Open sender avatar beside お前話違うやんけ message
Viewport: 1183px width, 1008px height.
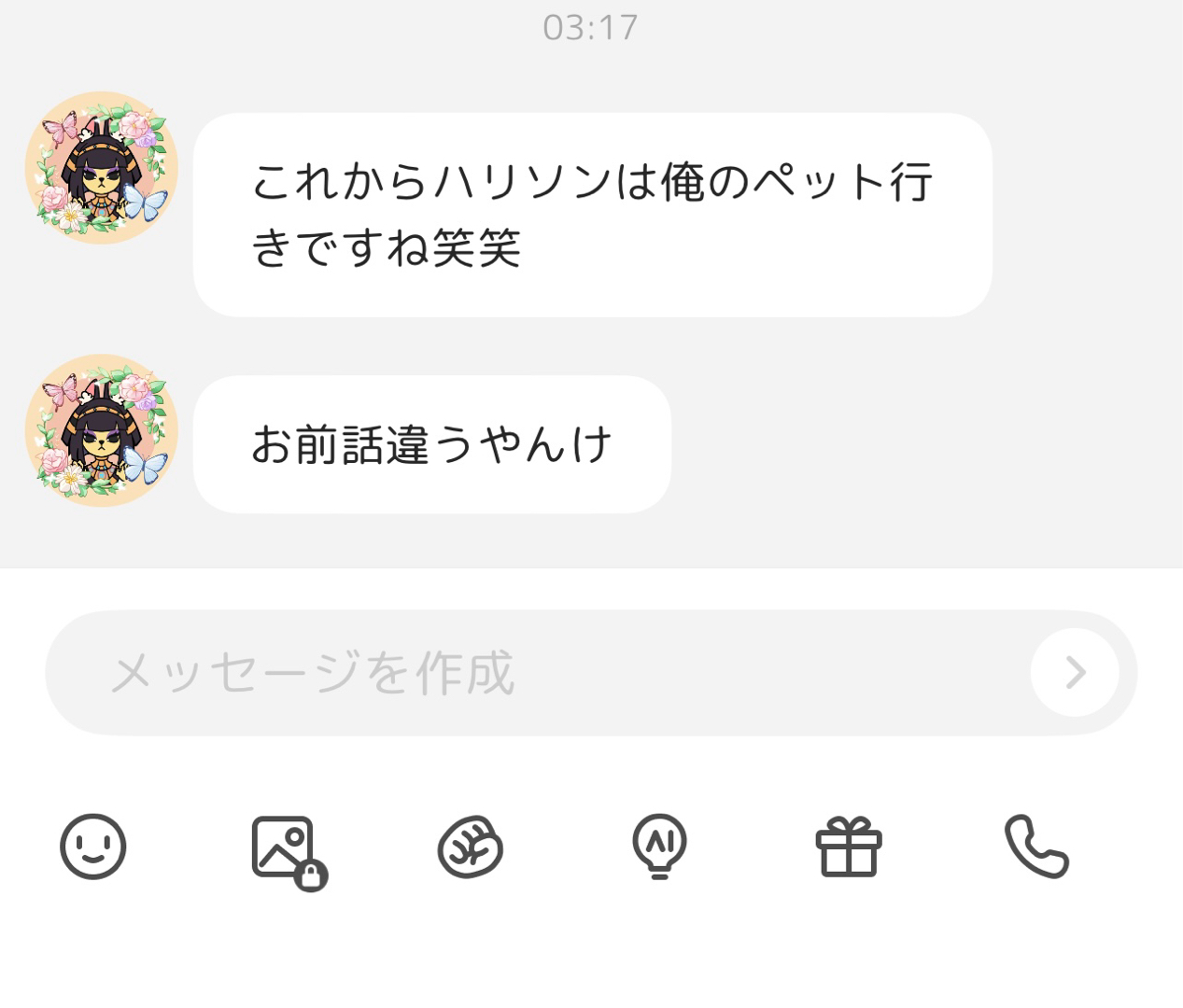[102, 430]
